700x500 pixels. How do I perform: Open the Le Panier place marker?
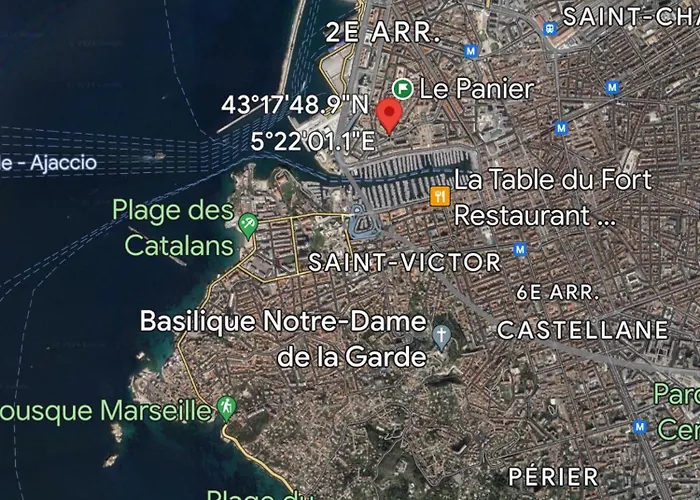(403, 88)
